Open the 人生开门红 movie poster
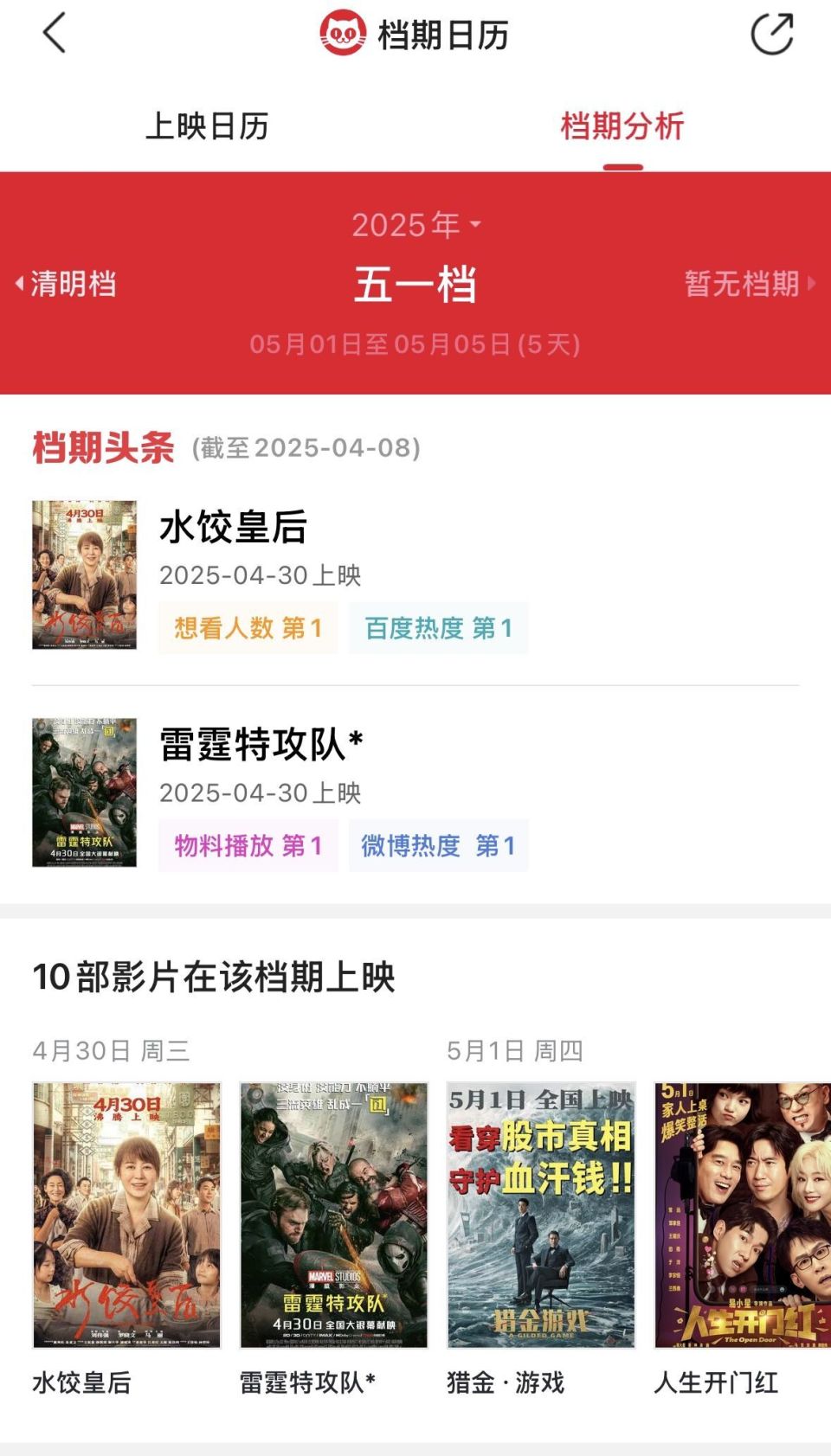This screenshot has width=831, height=1456. pos(742,1215)
